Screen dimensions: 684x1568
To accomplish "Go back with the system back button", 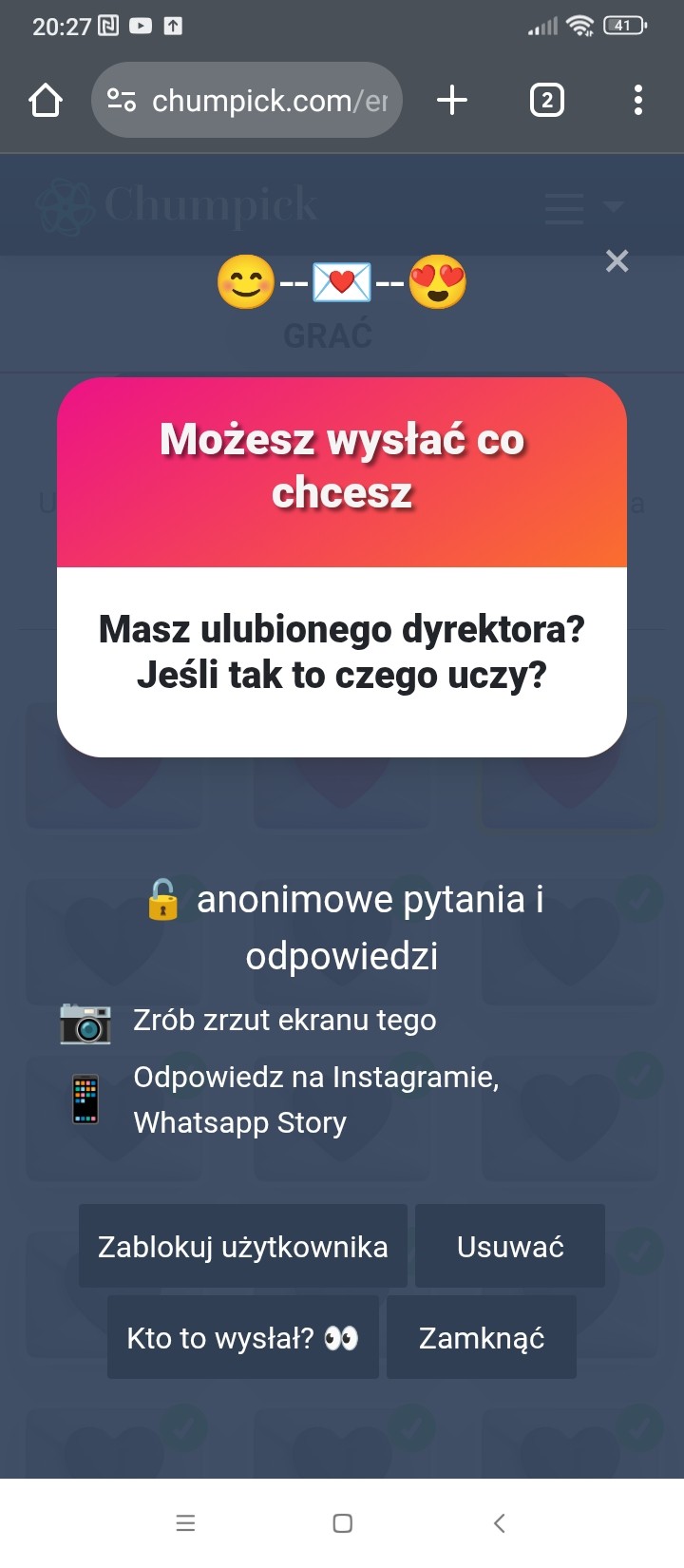I will (x=500, y=1523).
